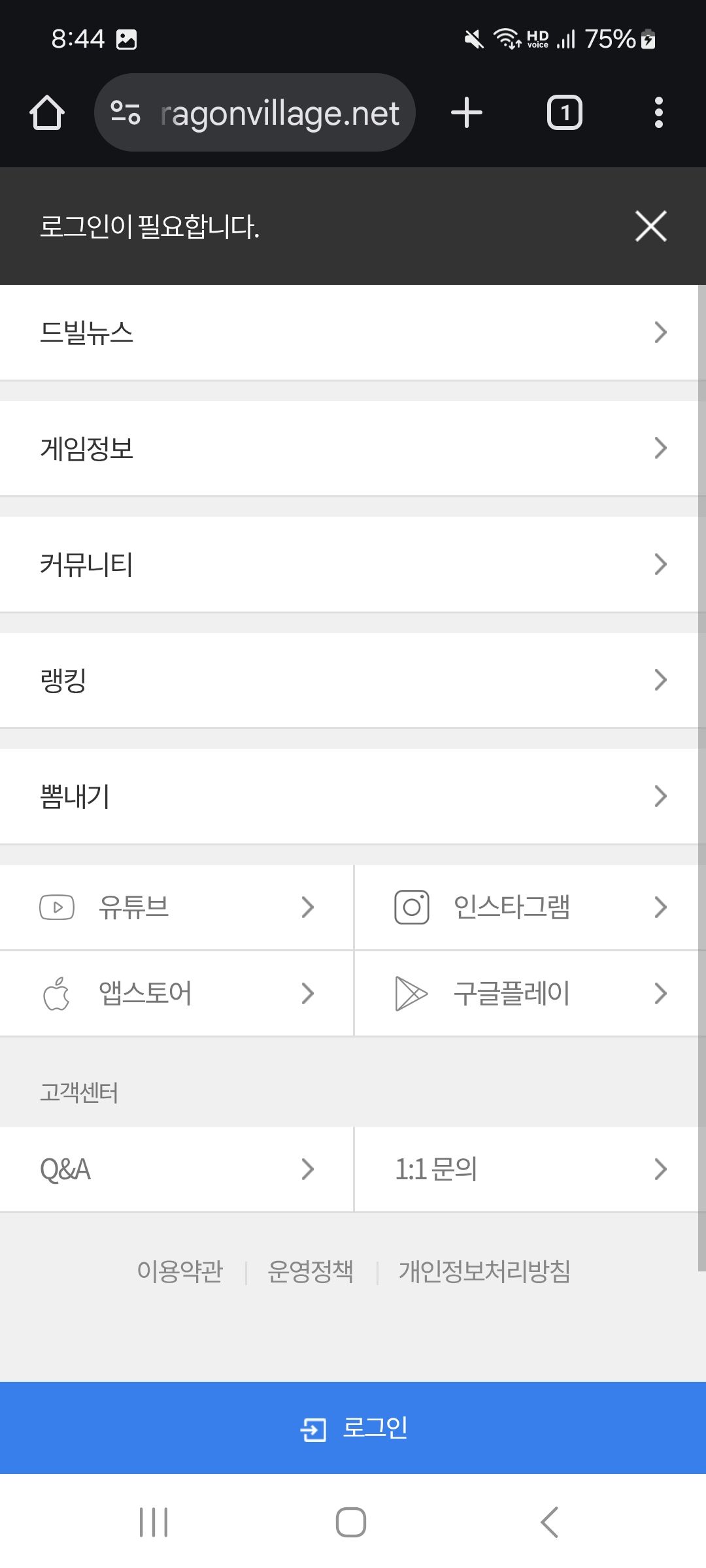Open the browser overflow menu
Image resolution: width=706 pixels, height=1568 pixels.
[x=659, y=113]
